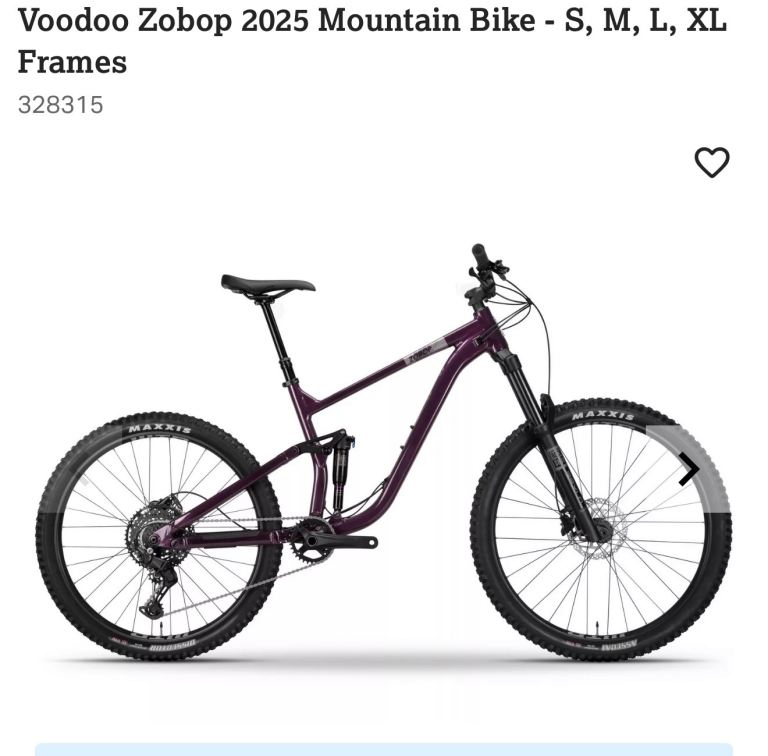This screenshot has height=756, width=768.
Task: Open the Voodoo Zobop bike photo
Action: click(x=384, y=450)
